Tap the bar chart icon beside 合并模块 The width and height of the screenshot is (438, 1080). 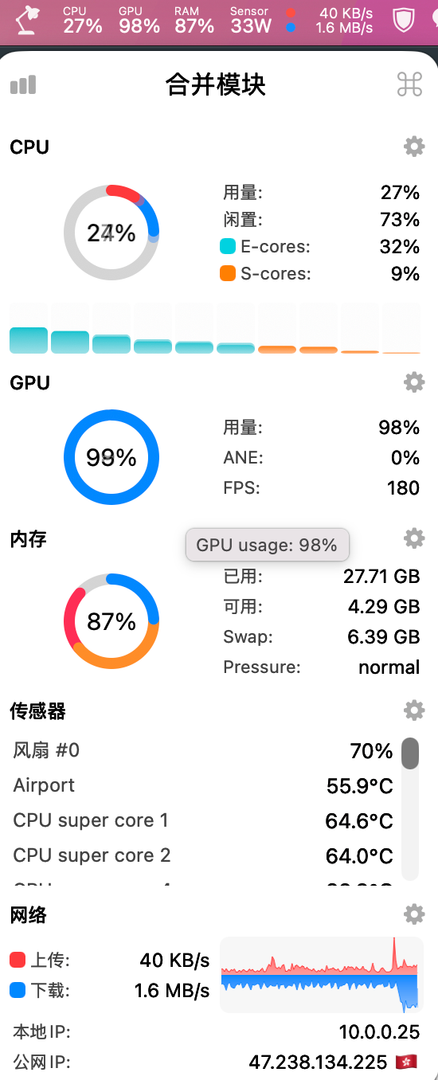tap(23, 85)
